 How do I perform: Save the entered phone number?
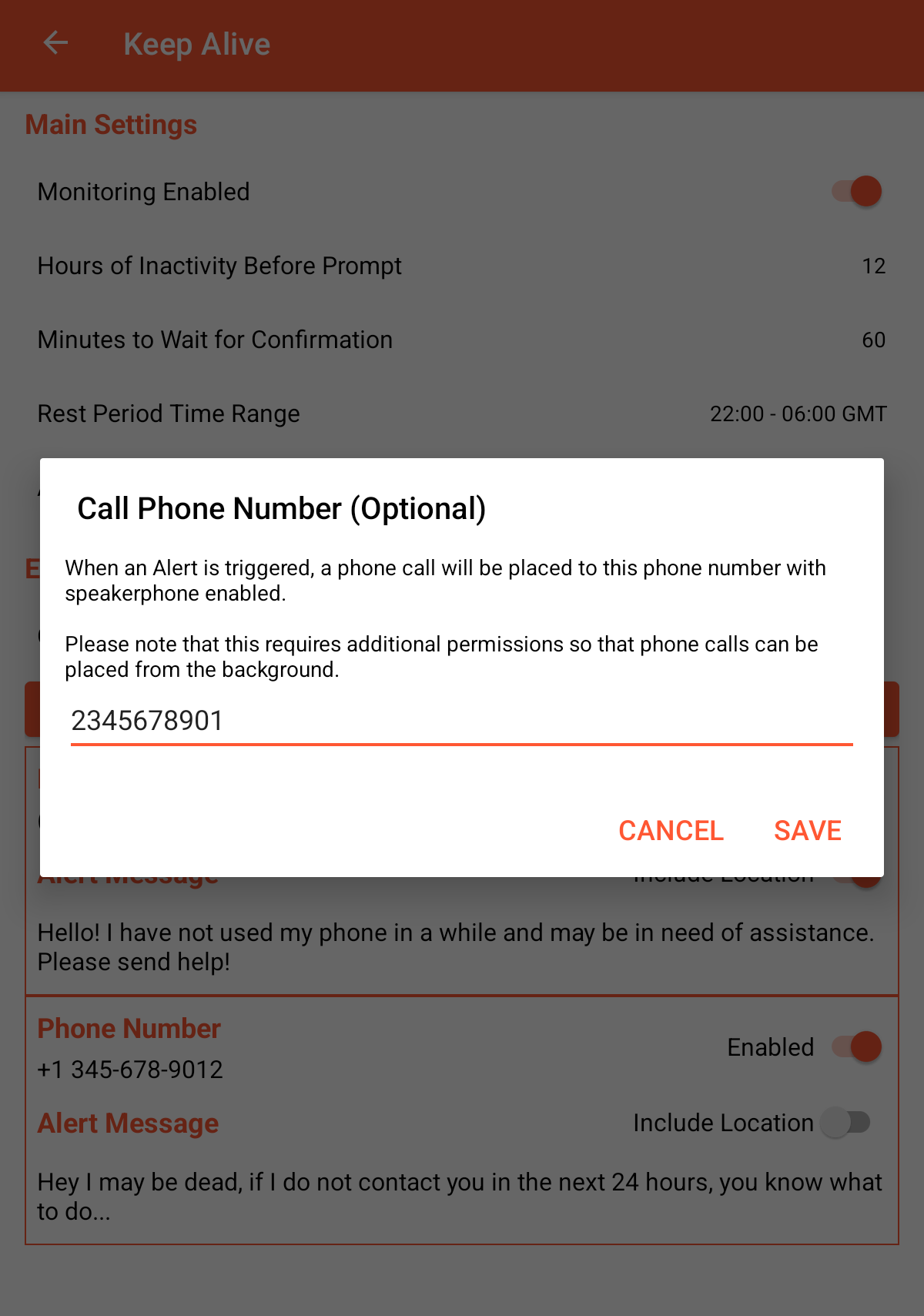click(807, 830)
